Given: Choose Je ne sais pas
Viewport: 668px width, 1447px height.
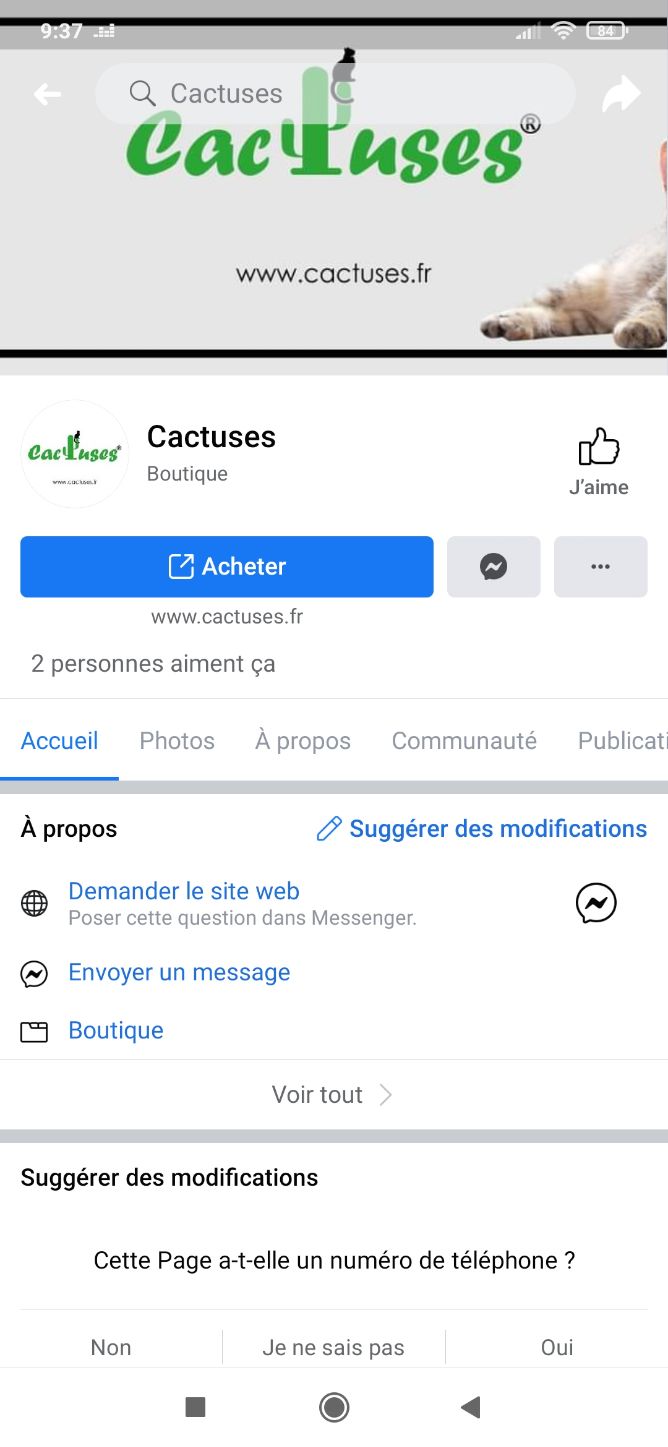Looking at the screenshot, I should (333, 1347).
